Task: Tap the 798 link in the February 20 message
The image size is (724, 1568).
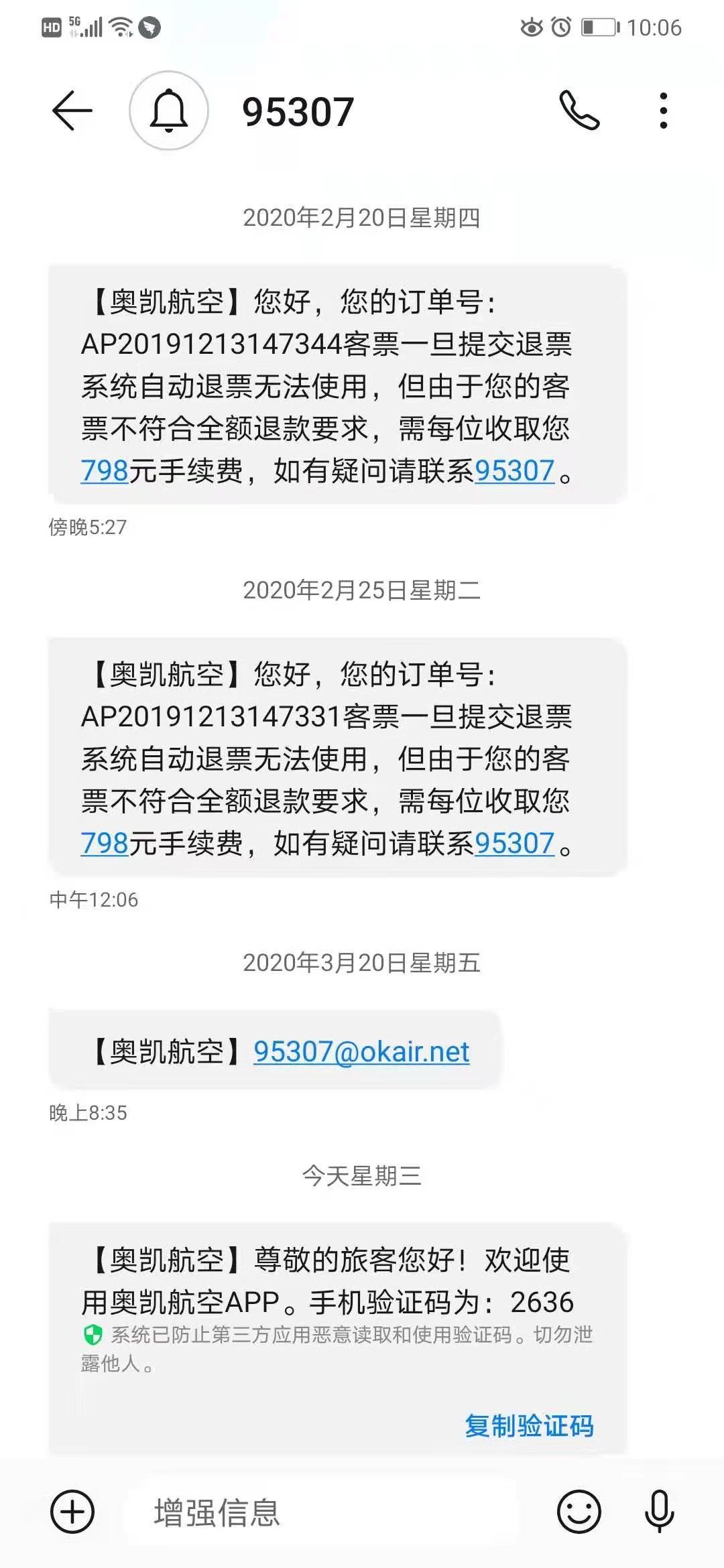Action: [x=105, y=470]
